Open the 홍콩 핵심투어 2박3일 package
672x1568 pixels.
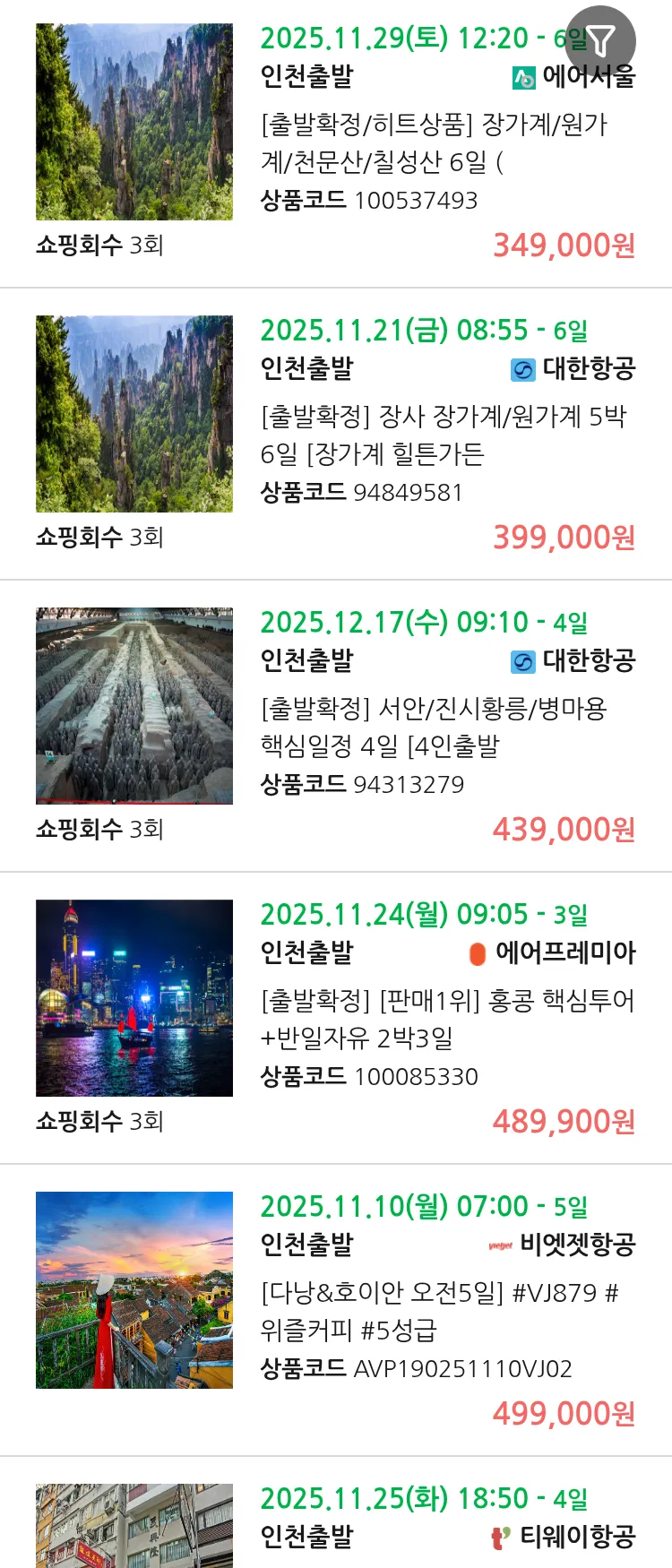(446, 1019)
